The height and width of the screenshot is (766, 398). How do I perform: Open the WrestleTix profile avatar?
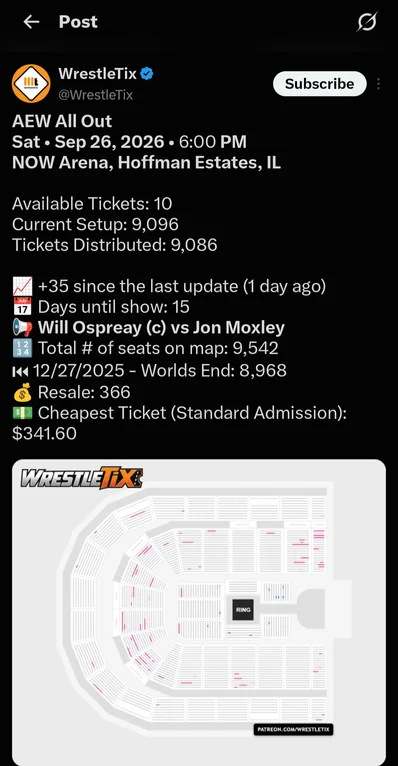pos(31,84)
